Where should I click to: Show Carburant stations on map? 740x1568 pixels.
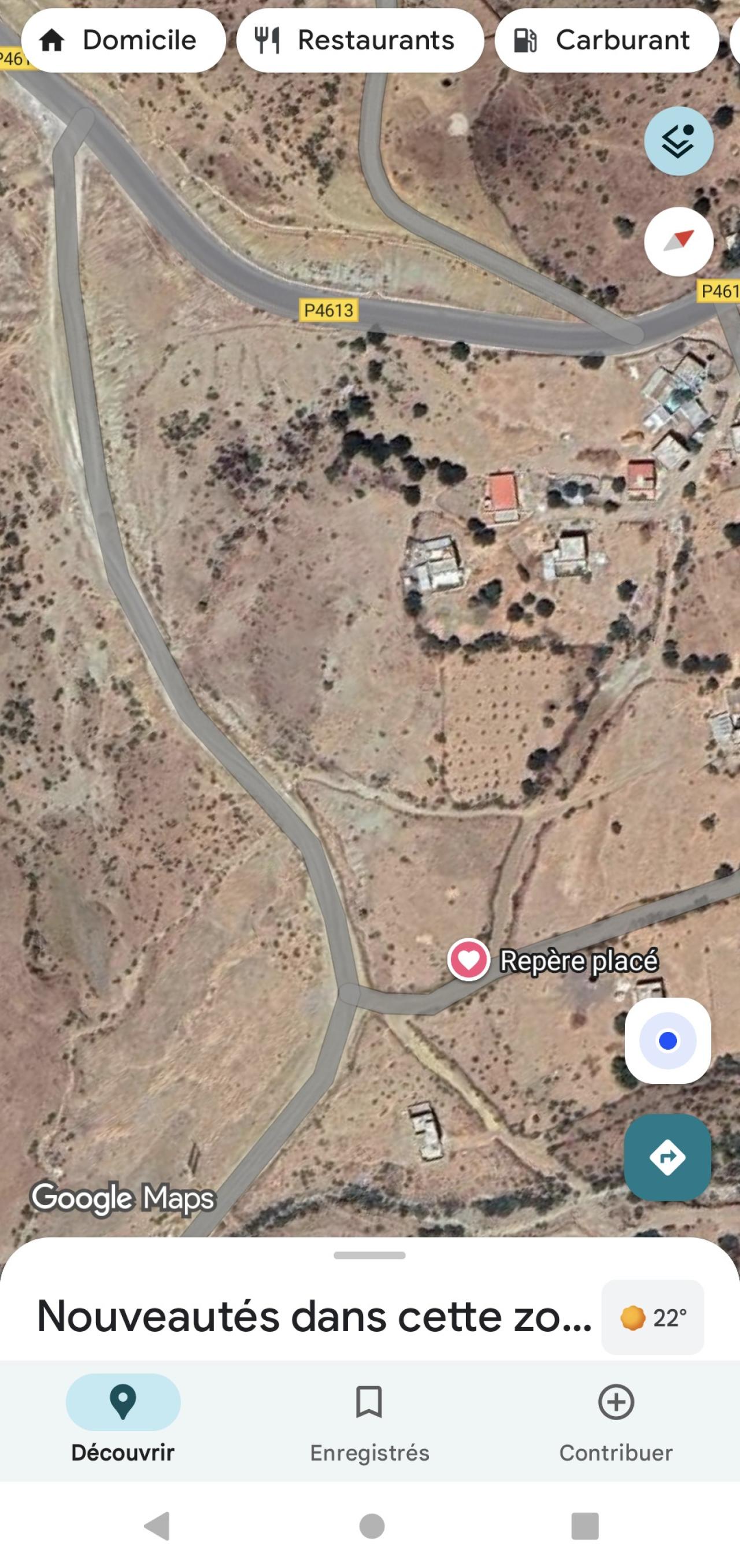click(x=606, y=41)
